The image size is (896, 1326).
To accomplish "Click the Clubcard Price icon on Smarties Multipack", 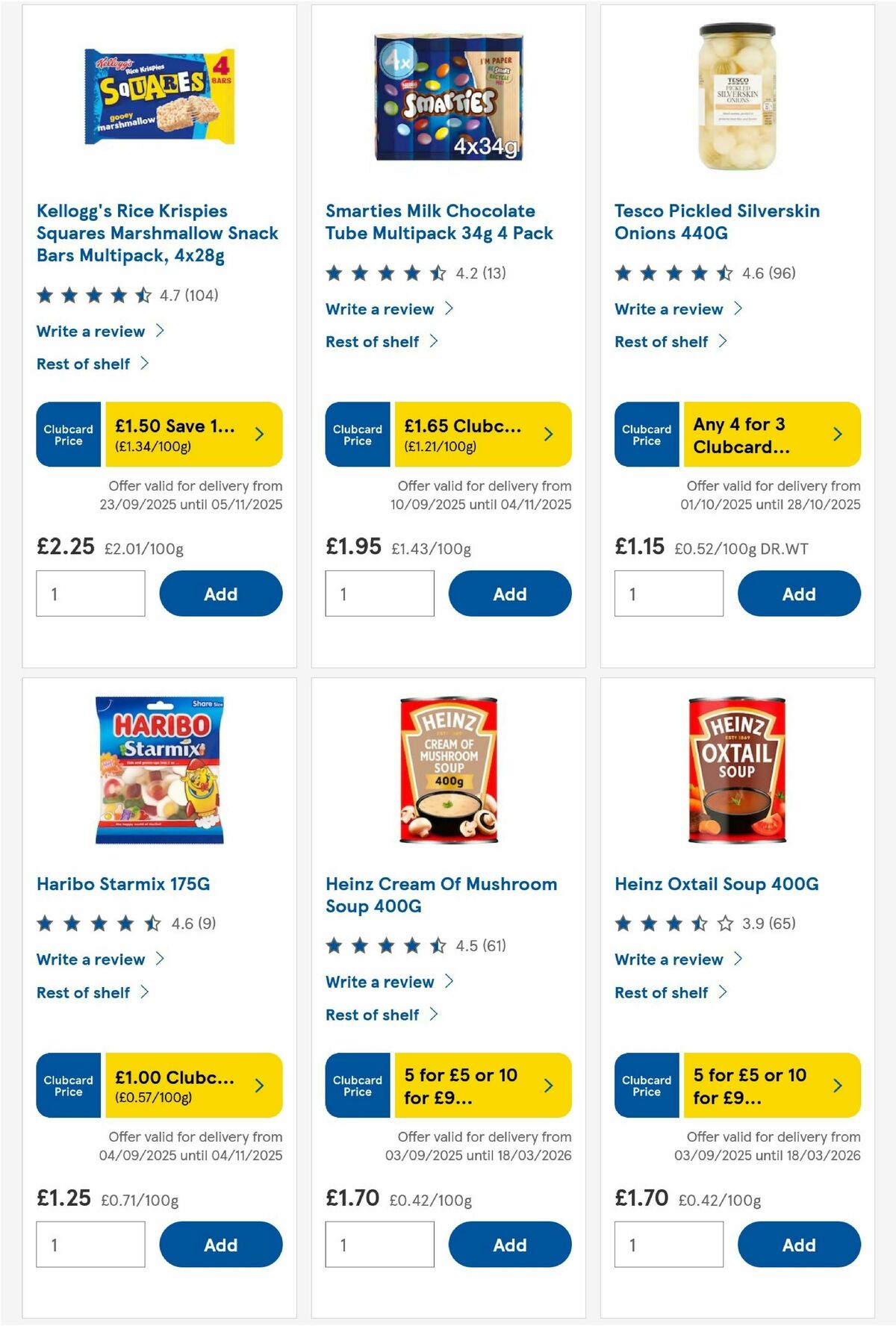I will tap(357, 434).
